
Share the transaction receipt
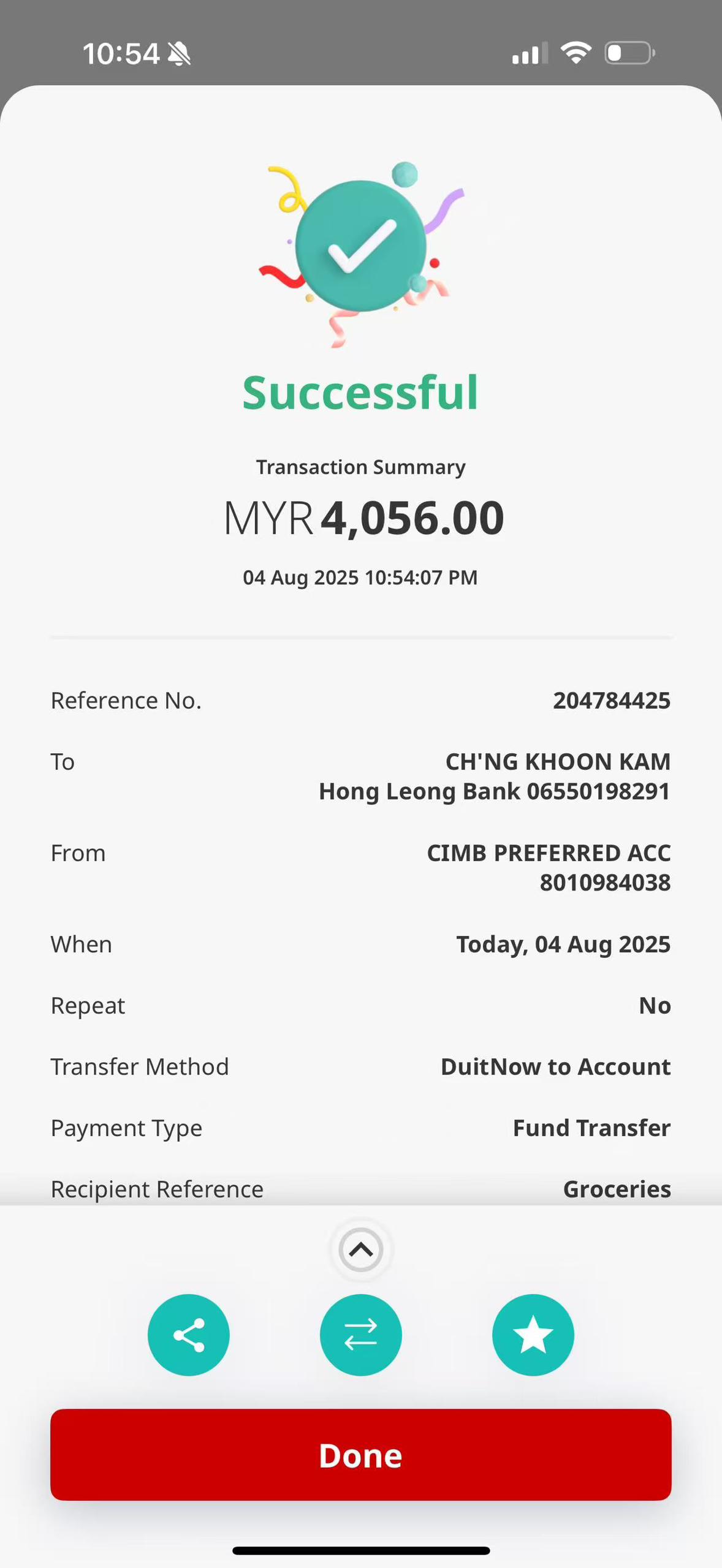(188, 1335)
